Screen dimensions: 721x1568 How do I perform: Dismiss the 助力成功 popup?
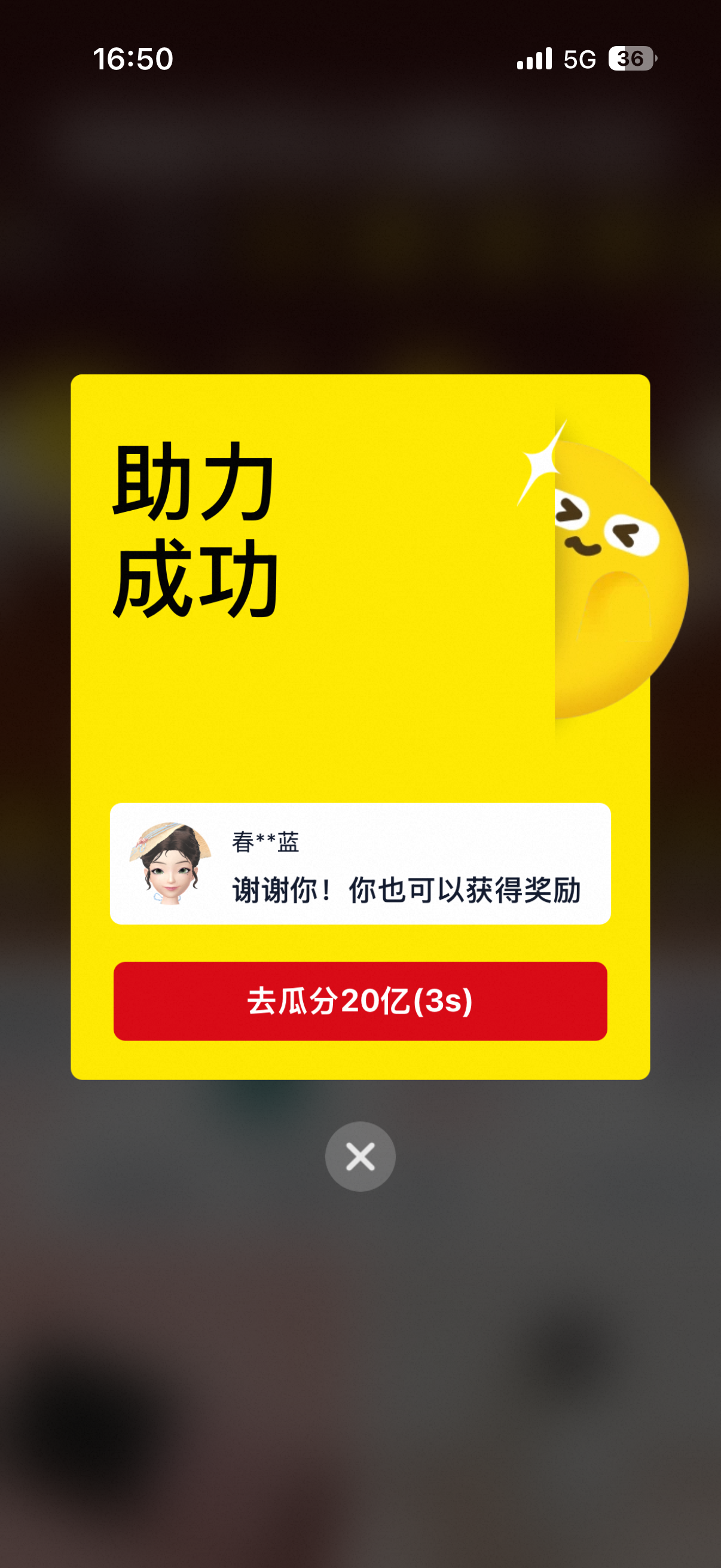tap(360, 1157)
